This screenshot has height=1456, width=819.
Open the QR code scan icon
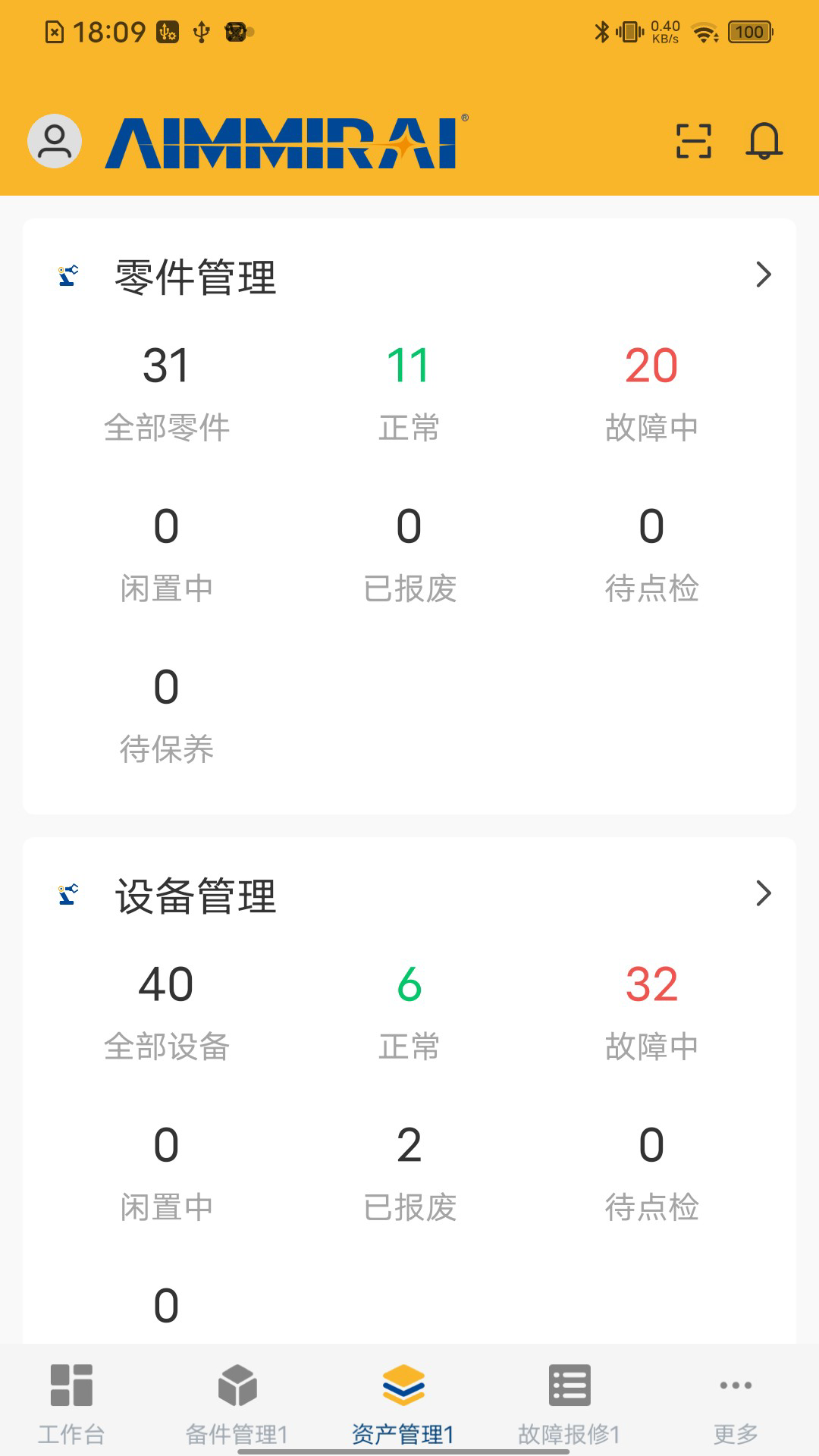[691, 143]
